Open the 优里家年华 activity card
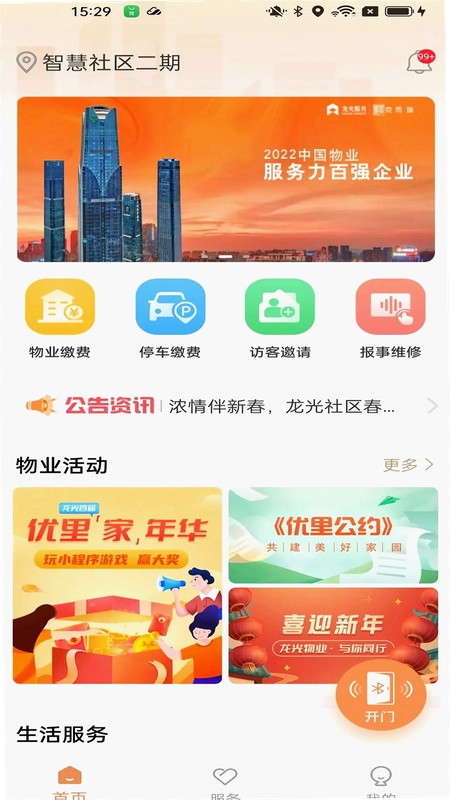 point(117,585)
